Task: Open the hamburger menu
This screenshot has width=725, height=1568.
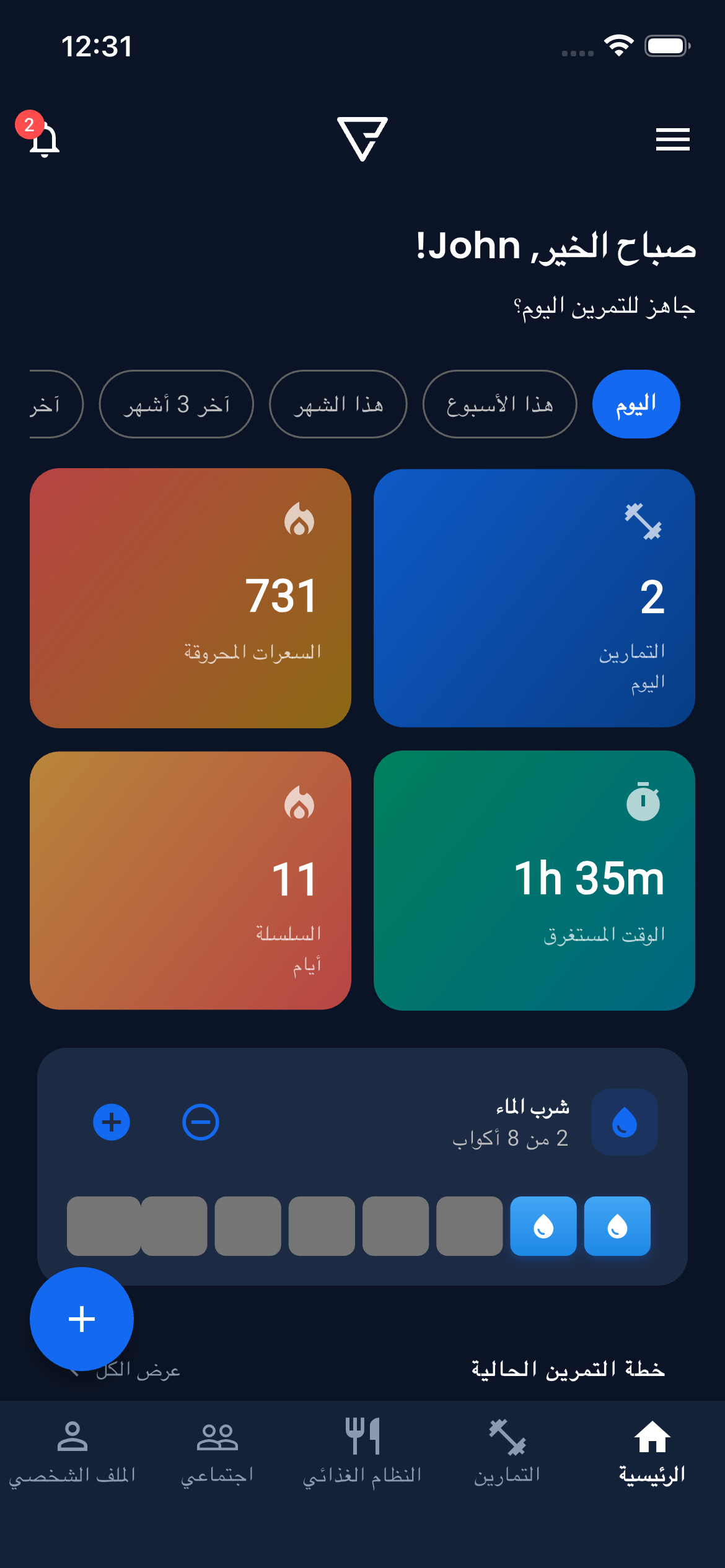Action: point(673,139)
